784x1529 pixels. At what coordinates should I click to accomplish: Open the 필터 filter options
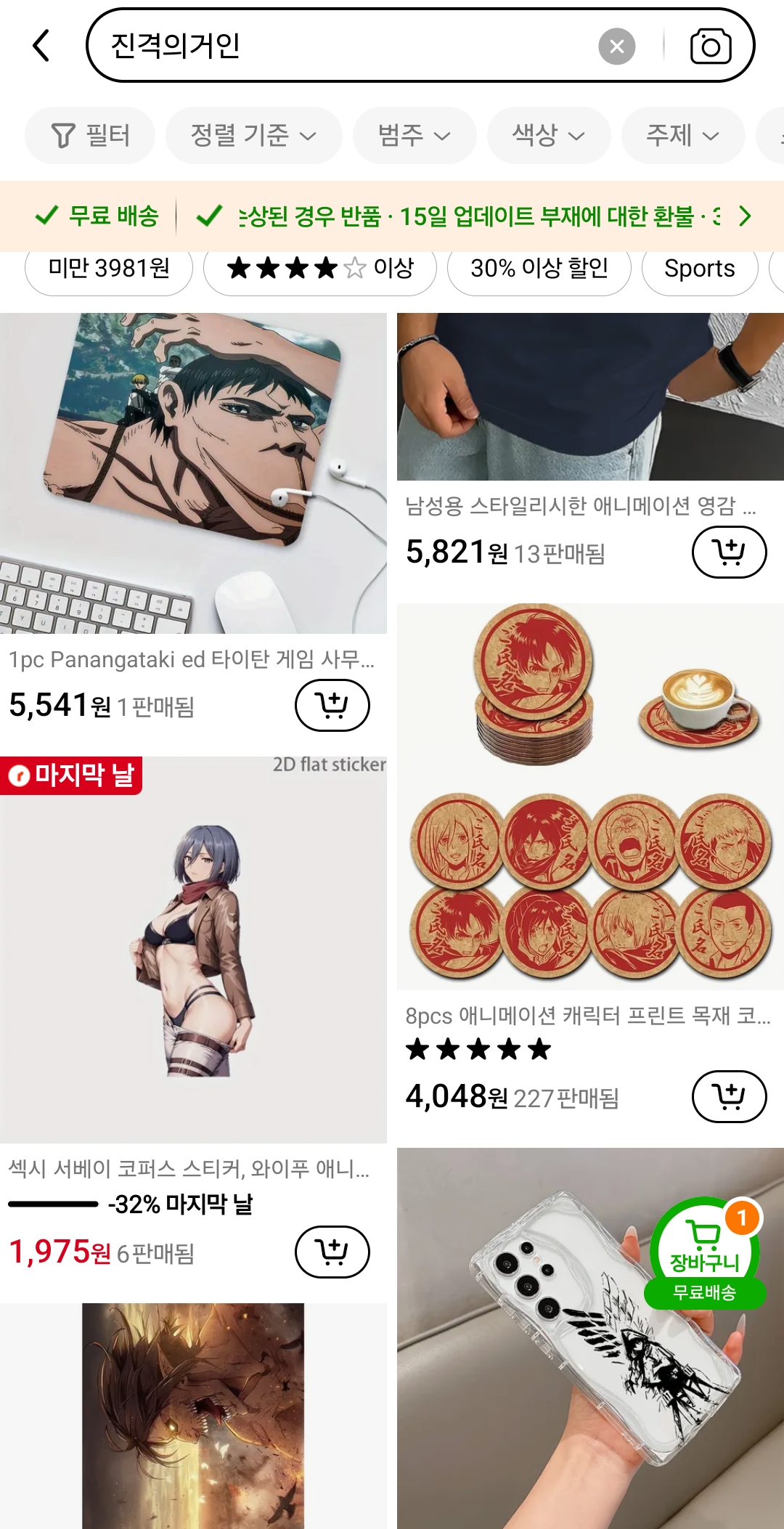(90, 135)
